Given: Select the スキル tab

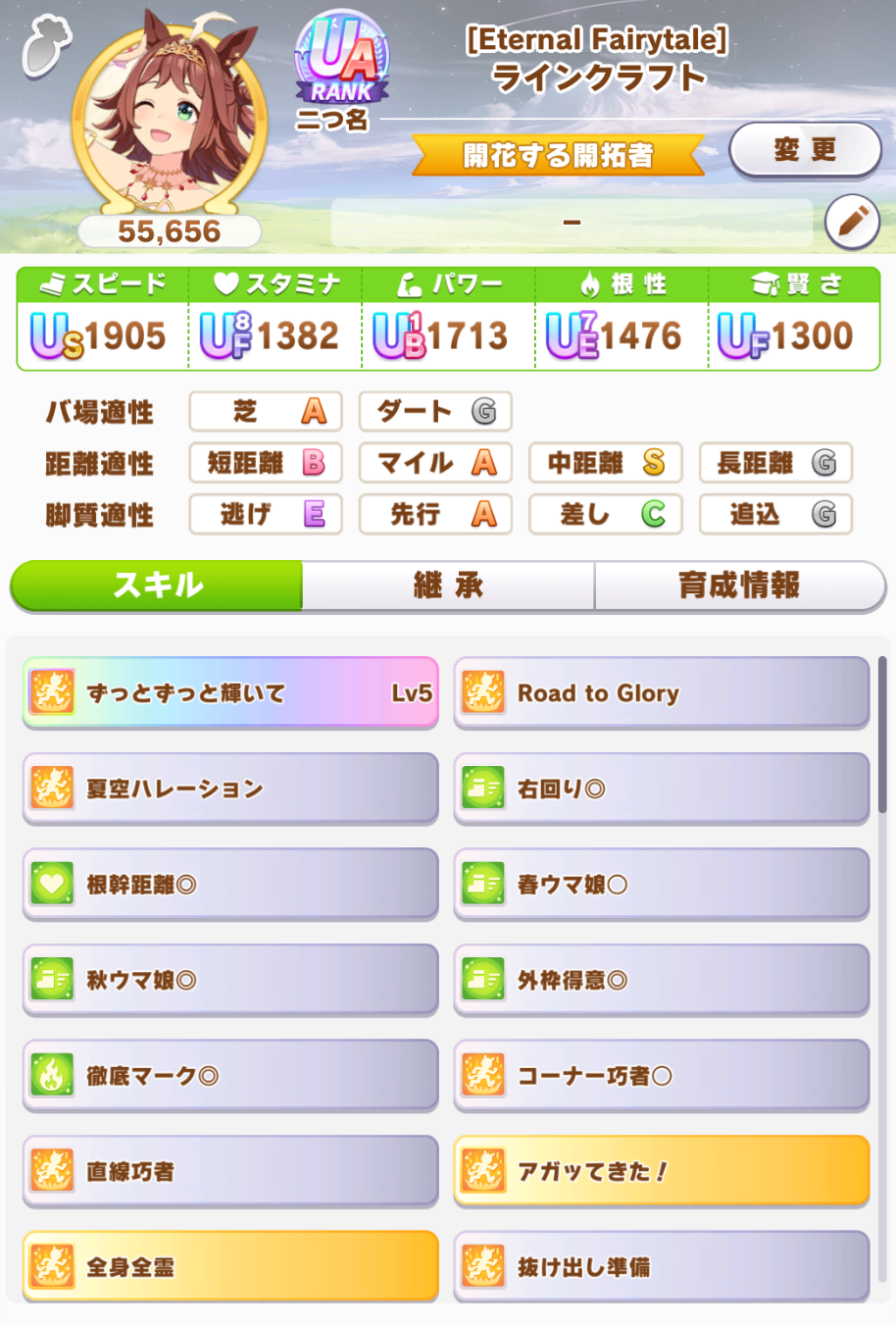Looking at the screenshot, I should pyautogui.click(x=157, y=586).
